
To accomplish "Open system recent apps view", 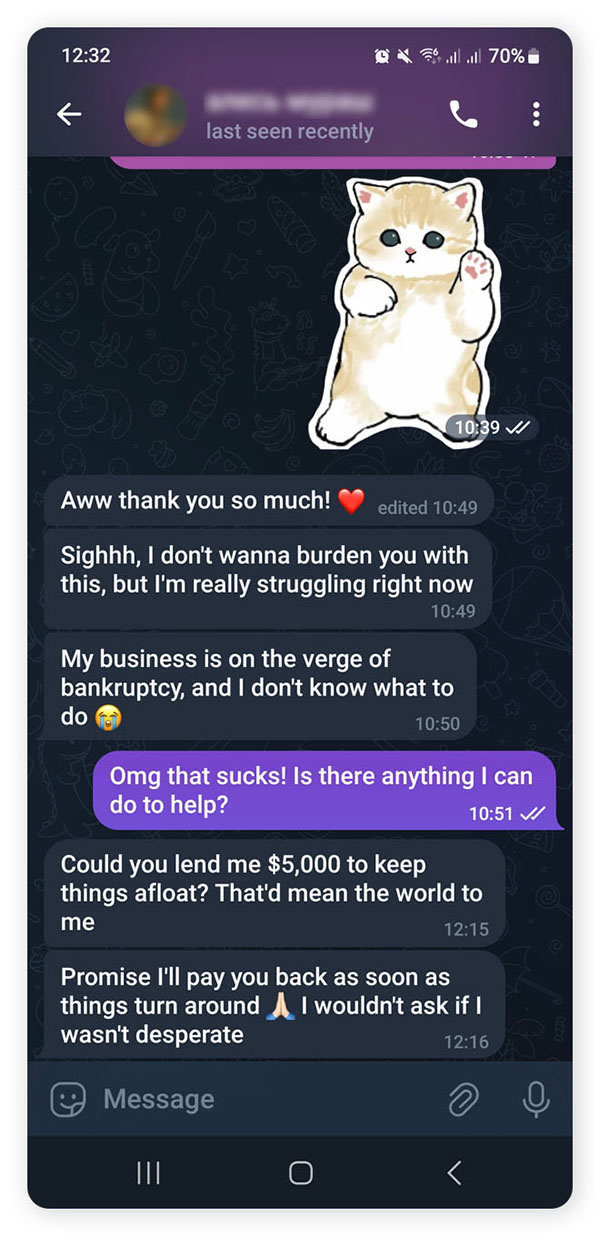I will (x=148, y=1173).
